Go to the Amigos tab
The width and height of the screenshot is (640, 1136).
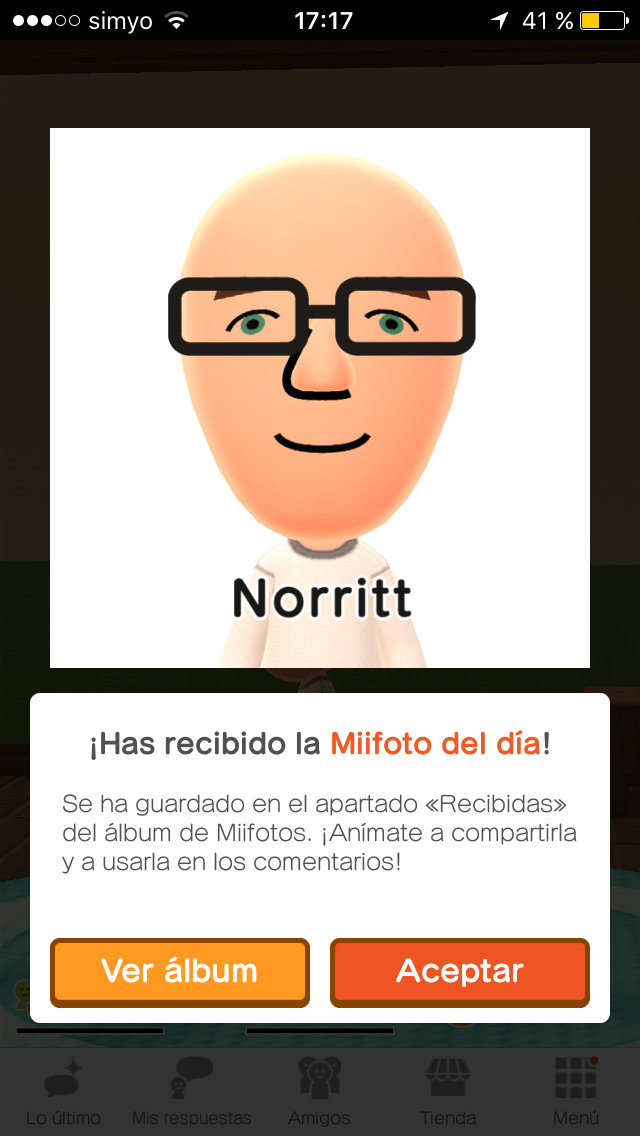point(320,1092)
